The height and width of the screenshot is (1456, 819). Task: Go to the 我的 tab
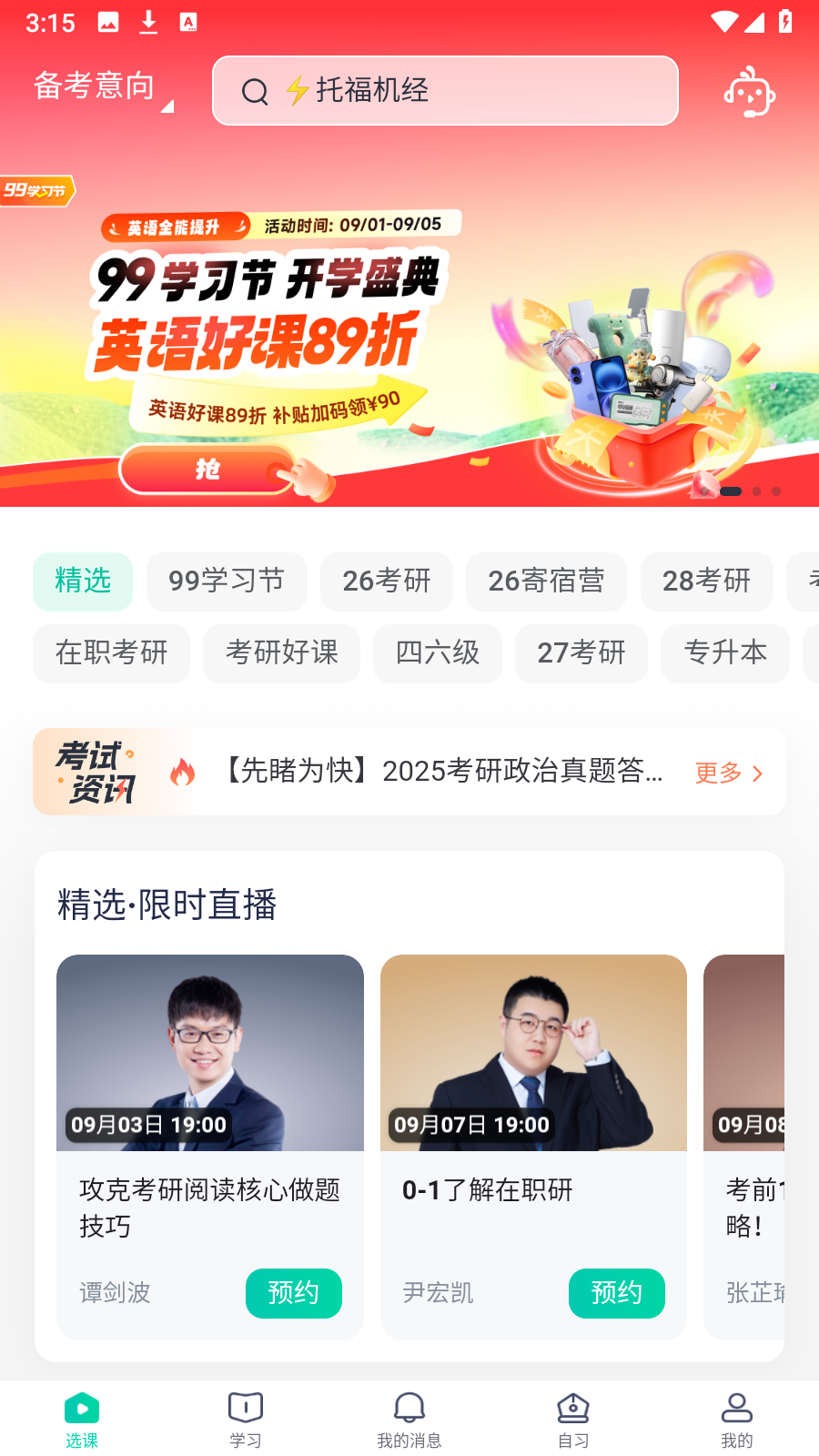coord(736,1420)
